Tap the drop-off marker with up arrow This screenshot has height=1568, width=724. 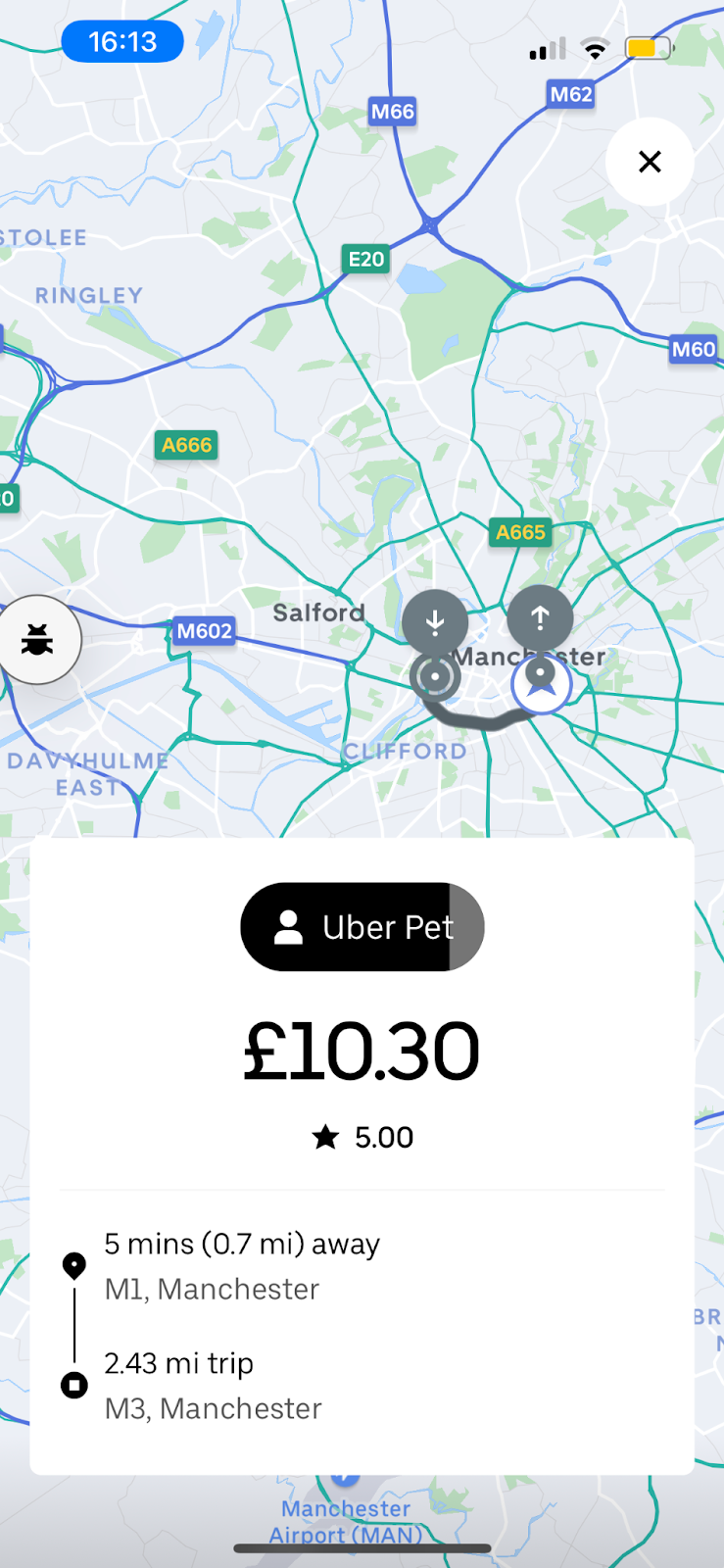[540, 618]
